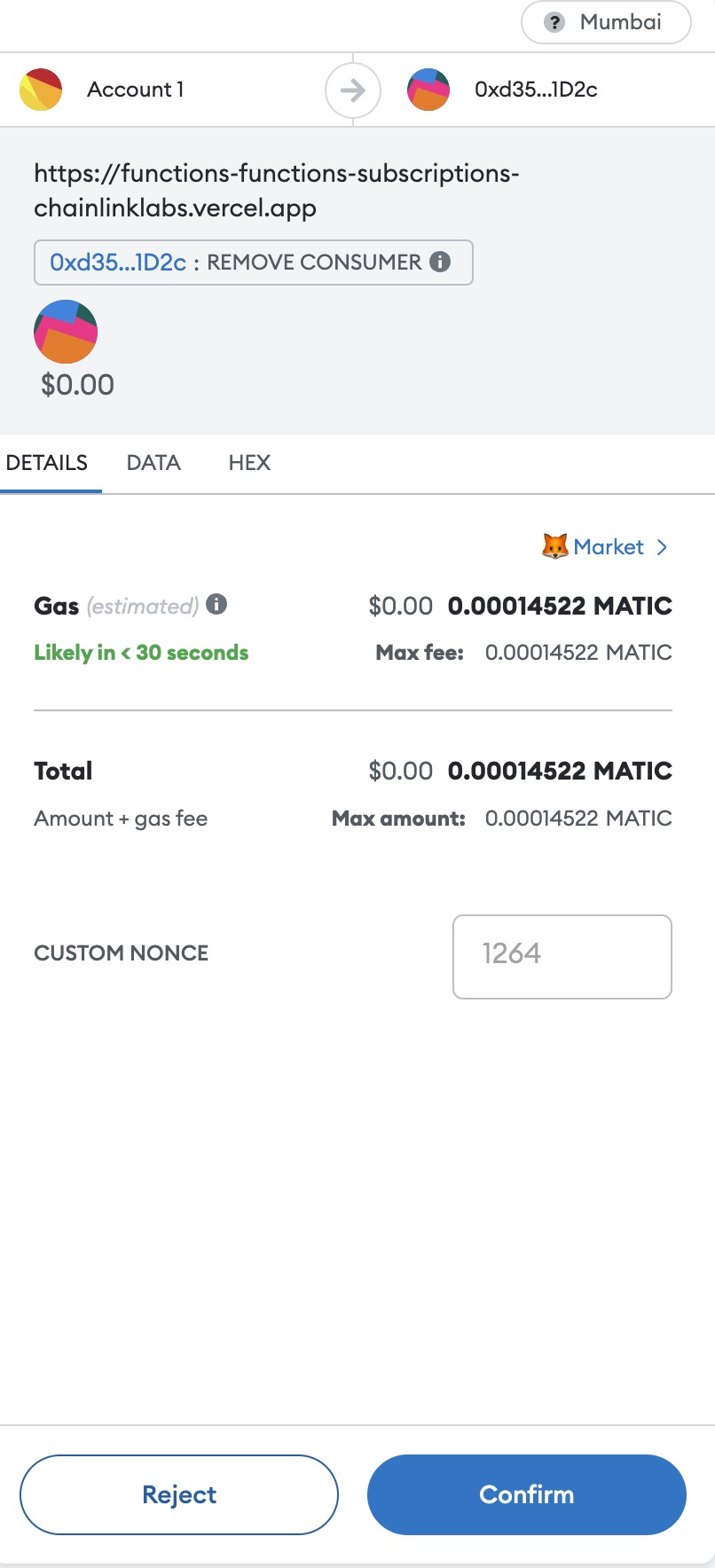Click the info icon beside Gas estimated
715x1568 pixels.
pos(214,605)
